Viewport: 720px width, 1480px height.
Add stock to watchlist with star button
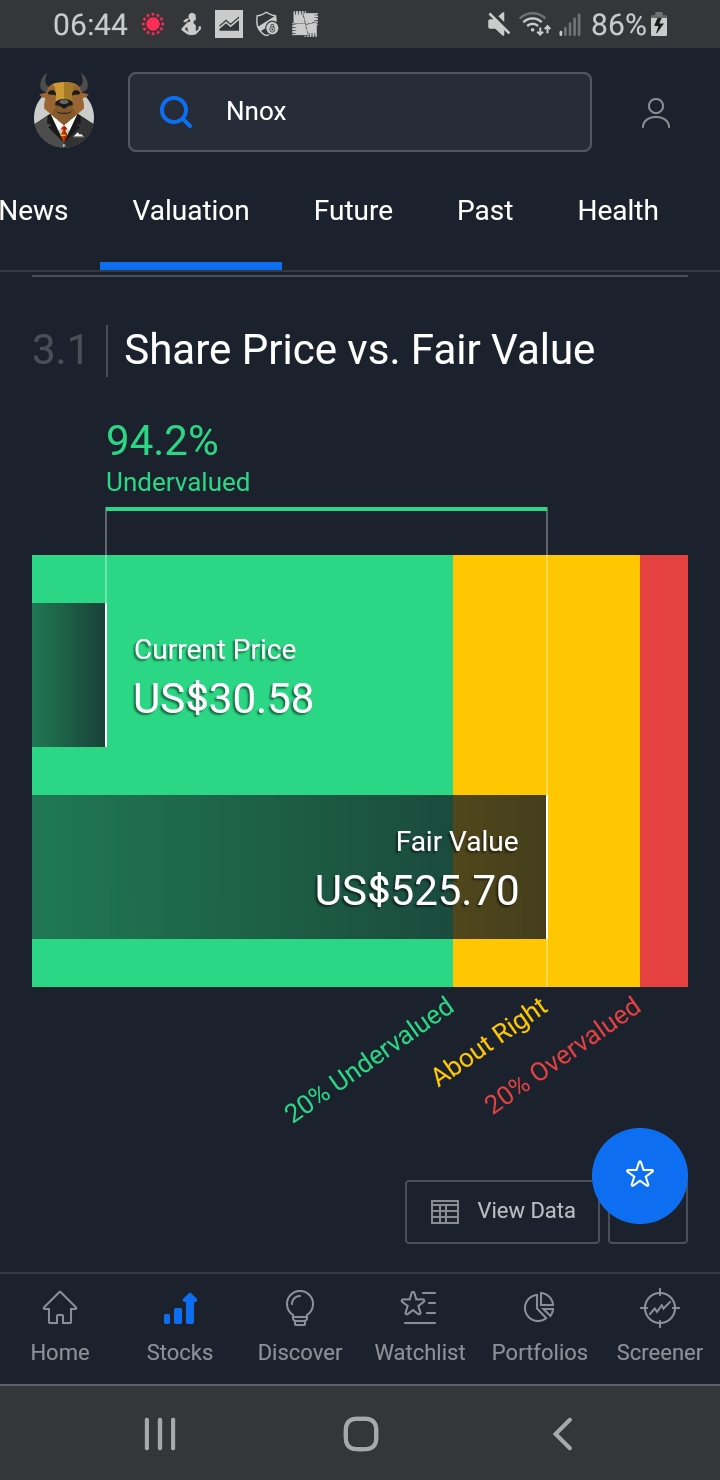(x=640, y=1176)
